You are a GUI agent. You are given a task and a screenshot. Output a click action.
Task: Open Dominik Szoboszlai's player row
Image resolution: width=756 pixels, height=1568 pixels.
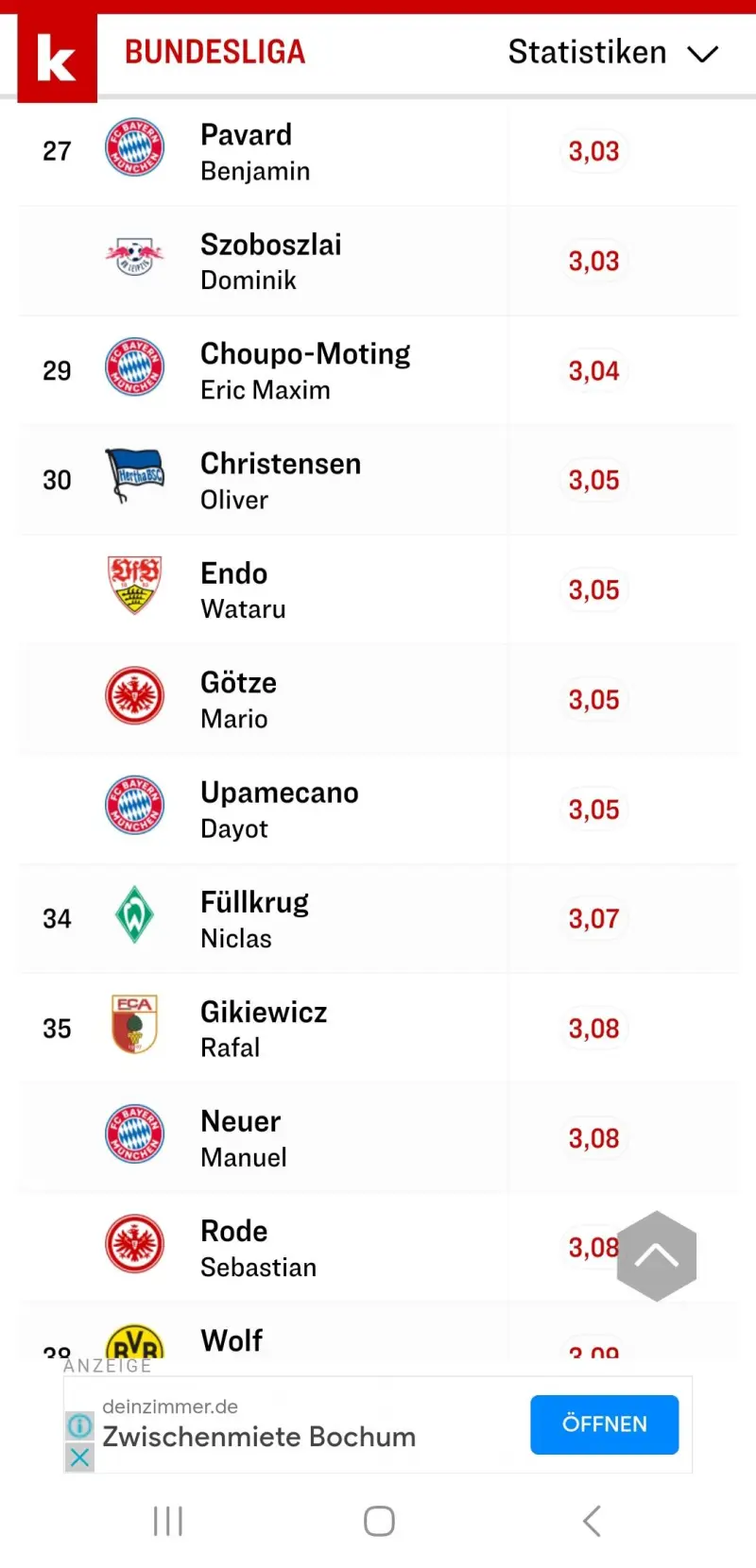point(378,262)
